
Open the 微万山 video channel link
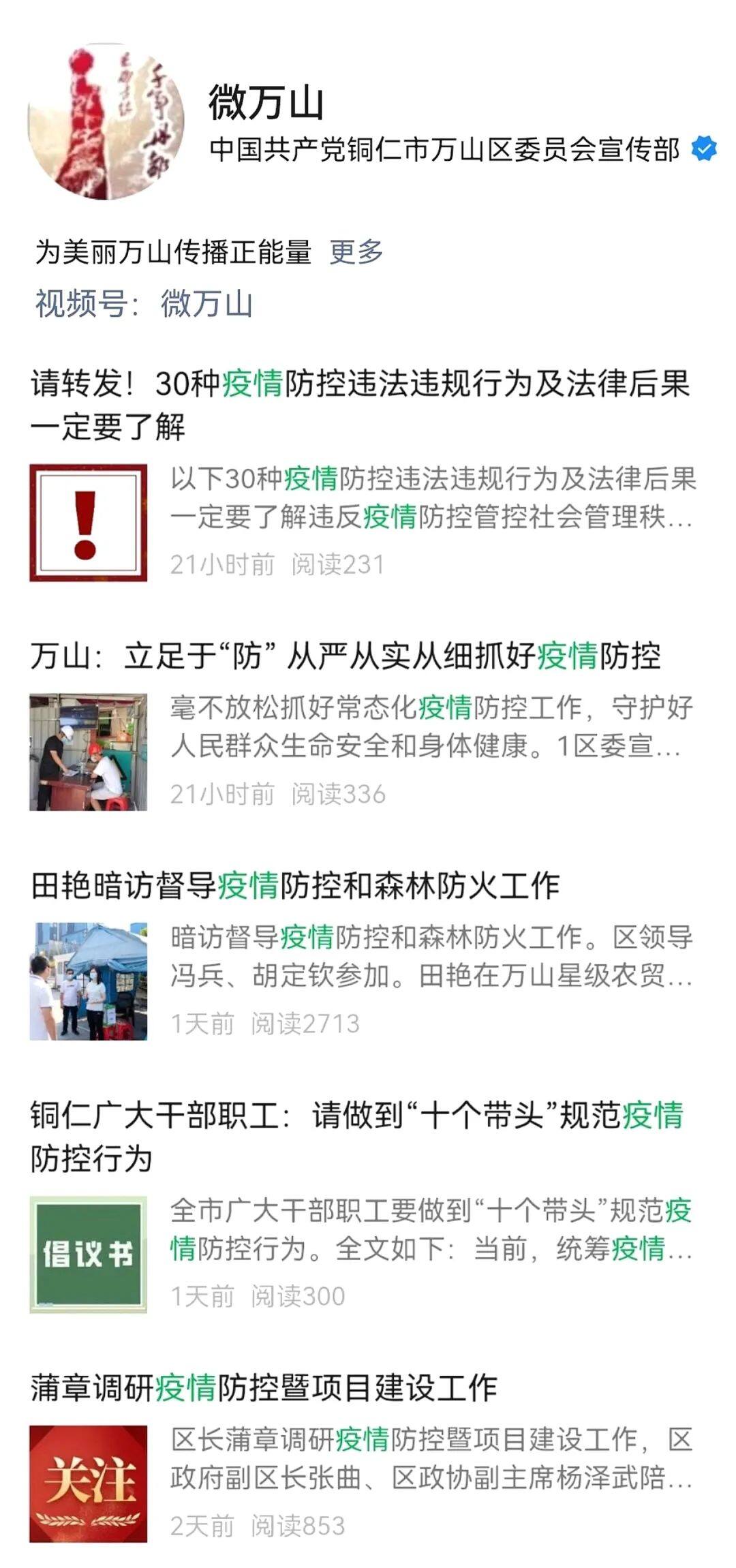point(206,304)
